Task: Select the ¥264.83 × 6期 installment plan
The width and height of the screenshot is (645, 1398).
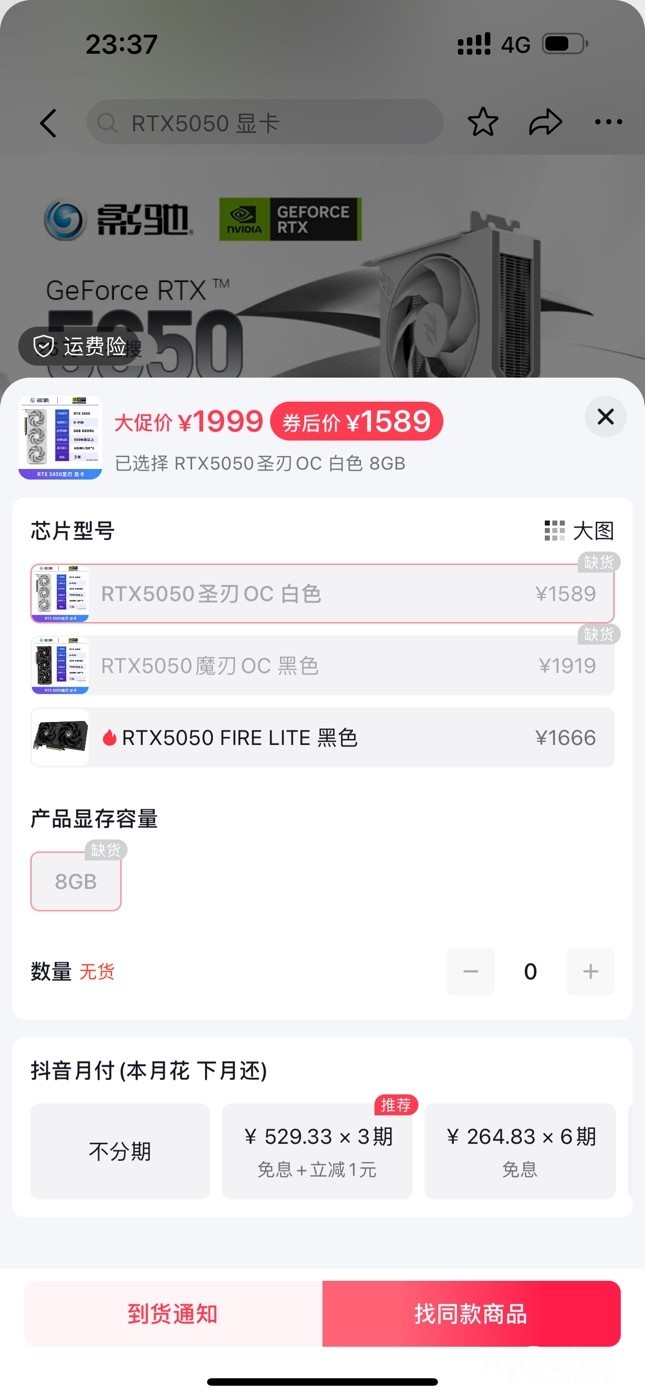Action: (x=521, y=1151)
